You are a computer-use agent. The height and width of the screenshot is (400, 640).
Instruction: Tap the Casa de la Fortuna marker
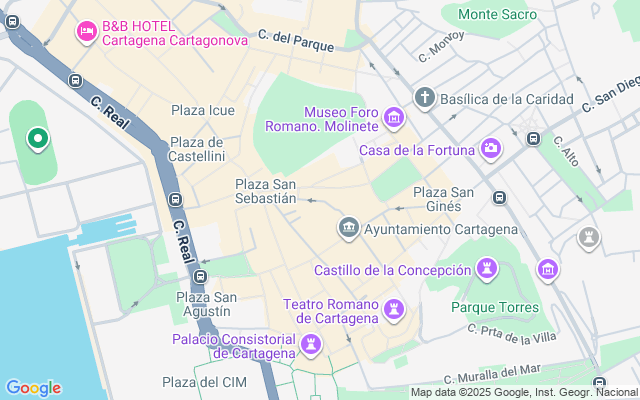coord(491,150)
